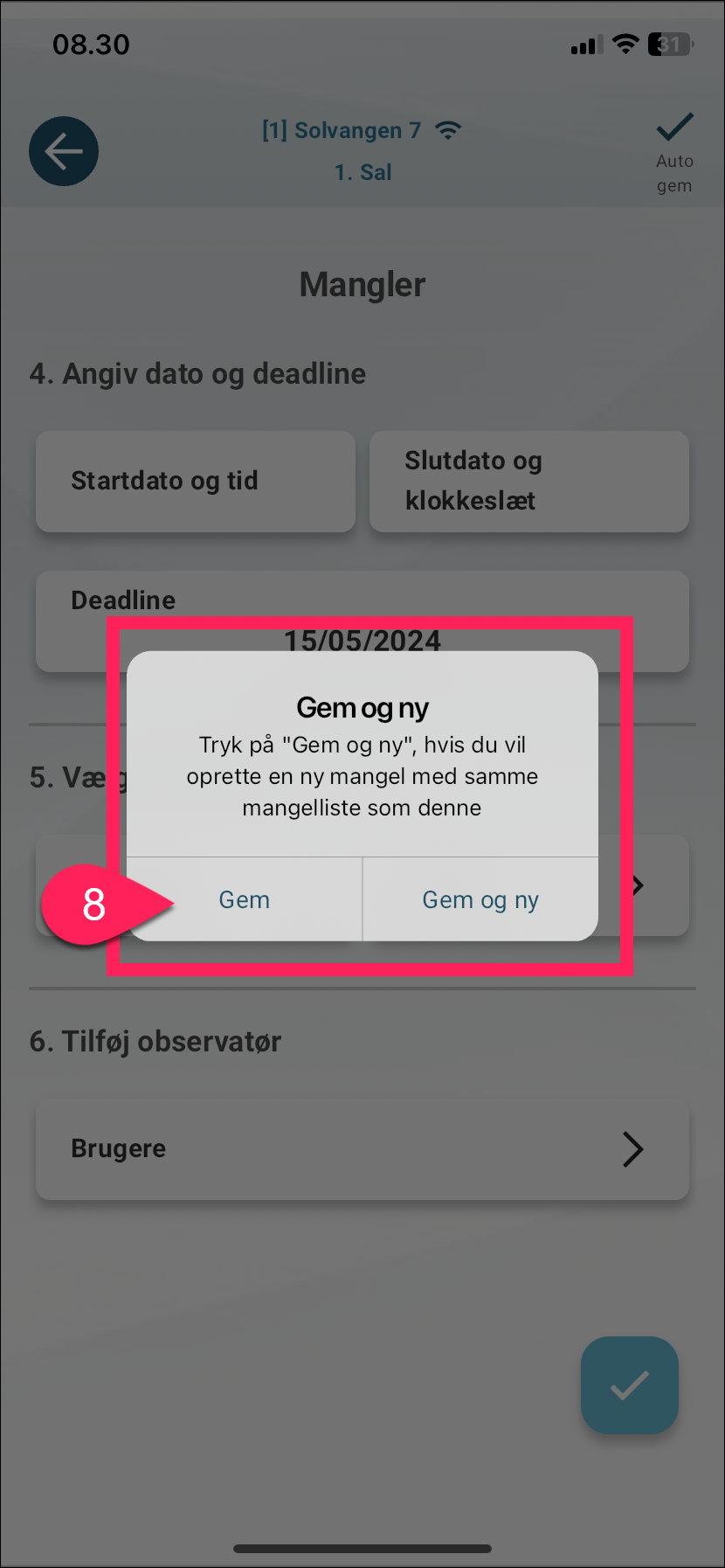Open Brugere observer list
This screenshot has width=725, height=1568.
pyautogui.click(x=362, y=1148)
